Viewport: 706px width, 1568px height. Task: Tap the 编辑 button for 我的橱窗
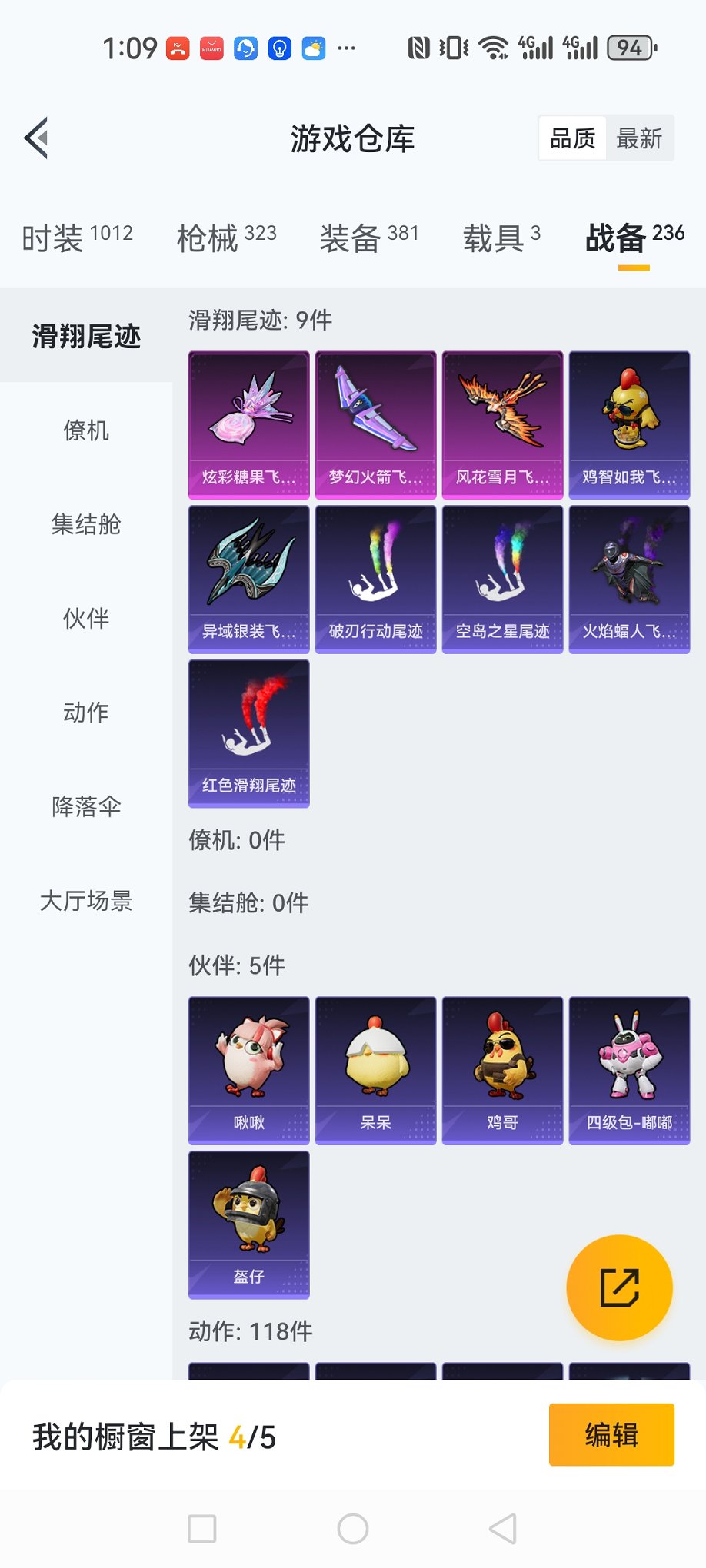(611, 1434)
